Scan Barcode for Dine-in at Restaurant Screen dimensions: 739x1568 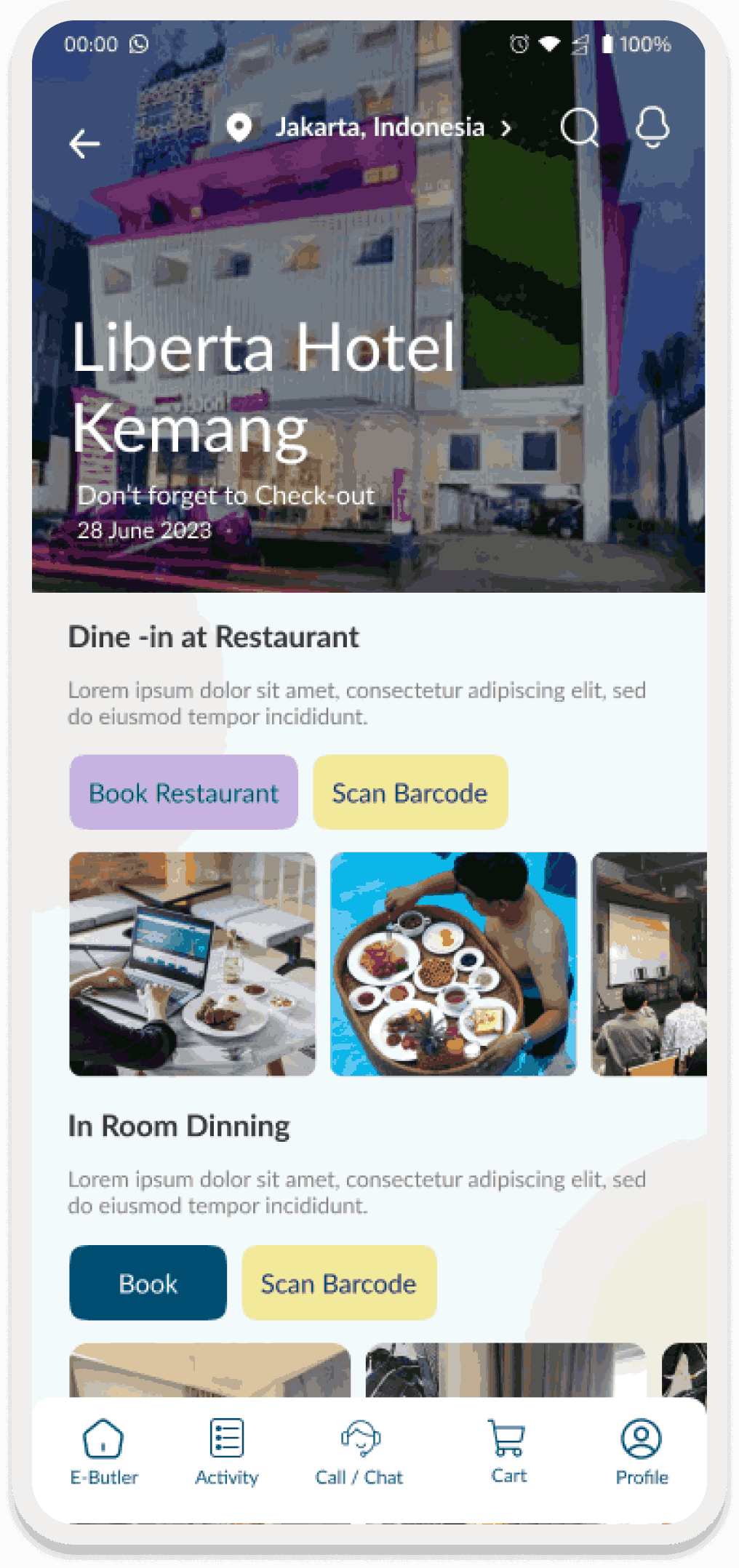coord(410,792)
